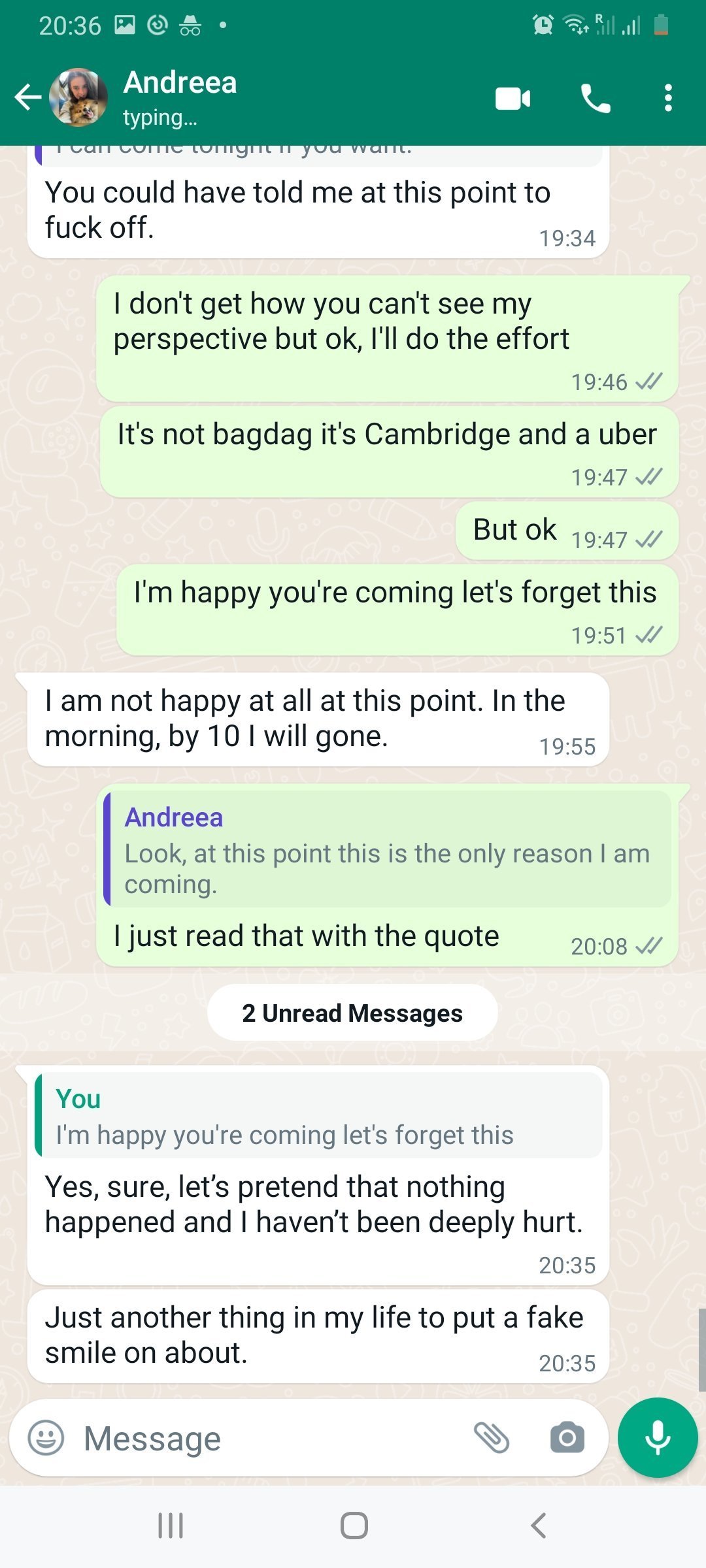Open the three-dot overflow menu
The width and height of the screenshot is (706, 1568).
(x=667, y=99)
